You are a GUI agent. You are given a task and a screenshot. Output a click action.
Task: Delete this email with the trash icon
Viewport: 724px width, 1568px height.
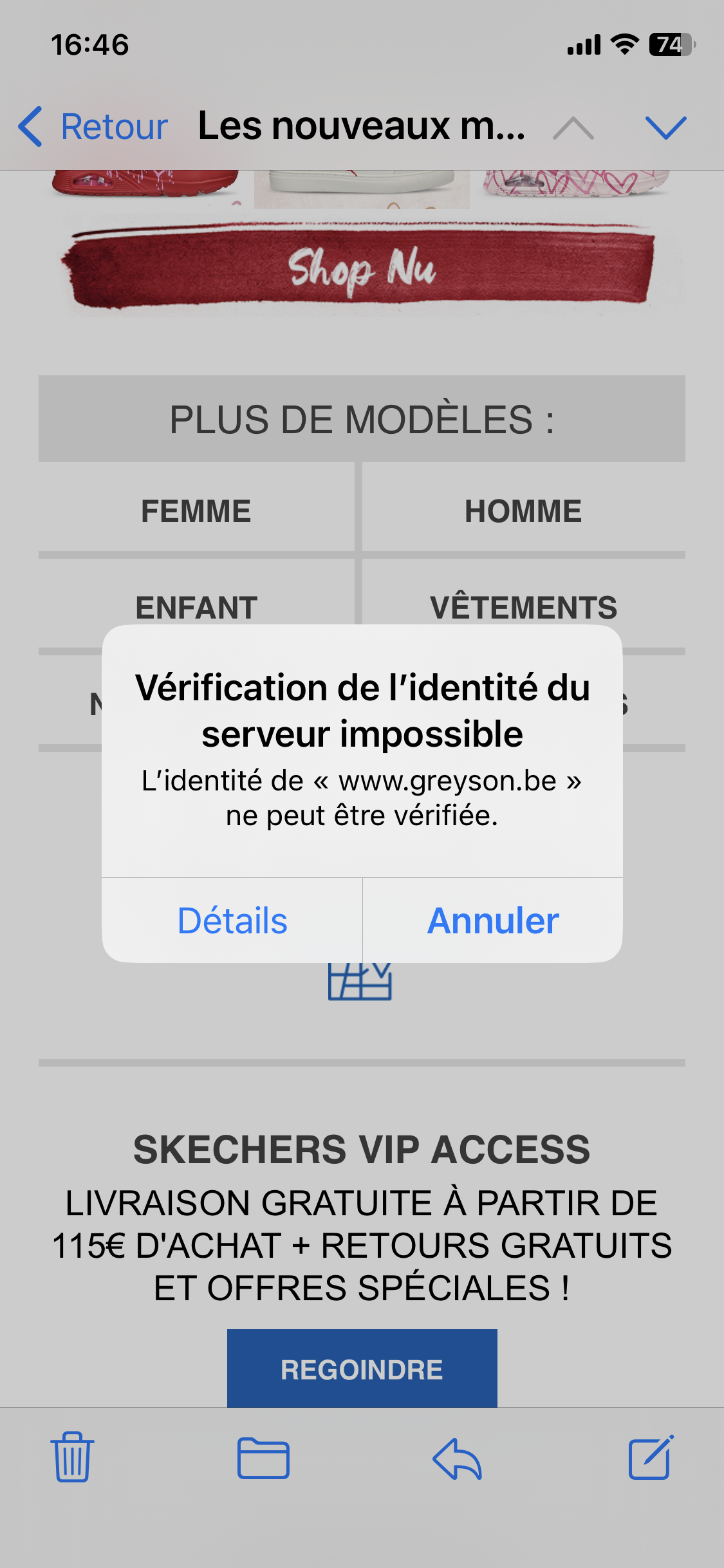(72, 1457)
